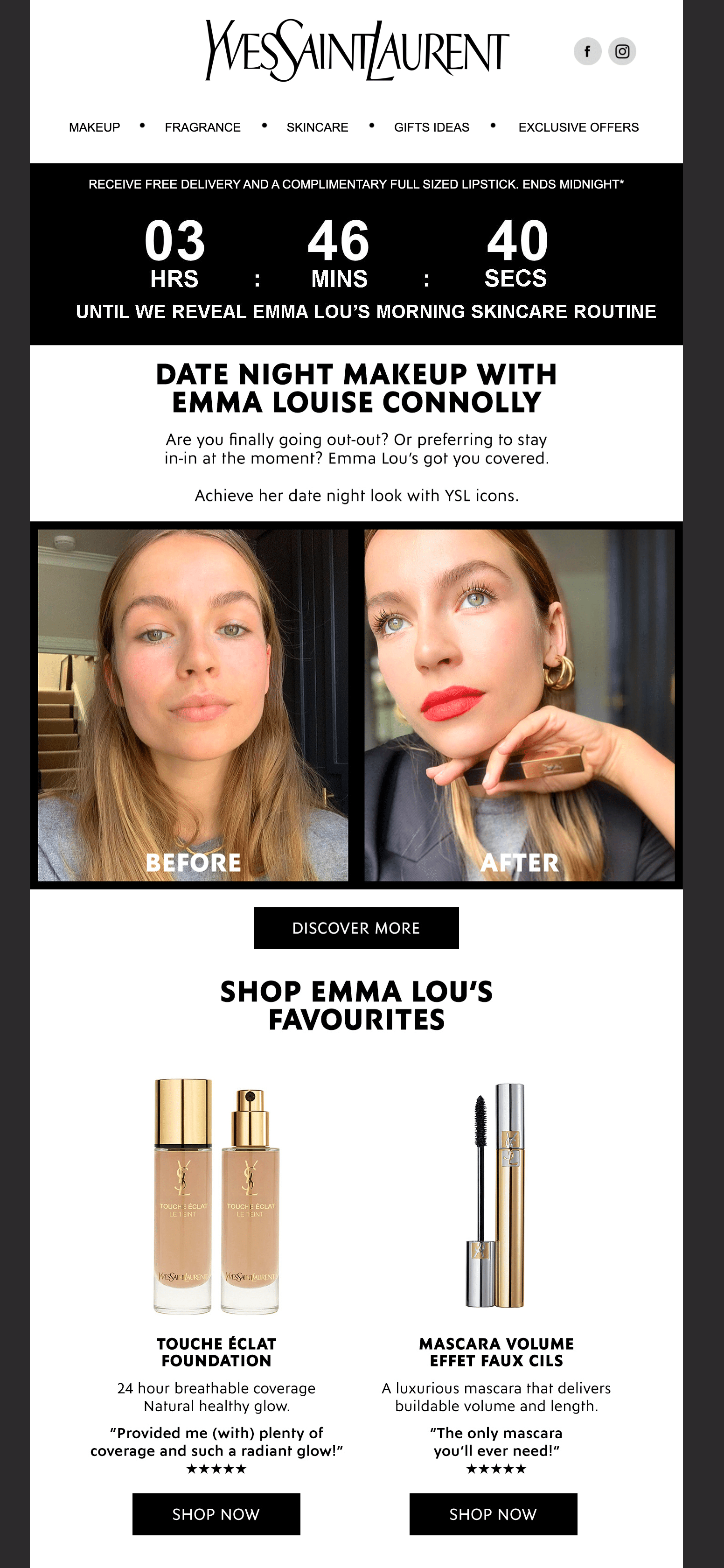
Task: Open the Before photo of Emma Louise
Action: (193, 705)
